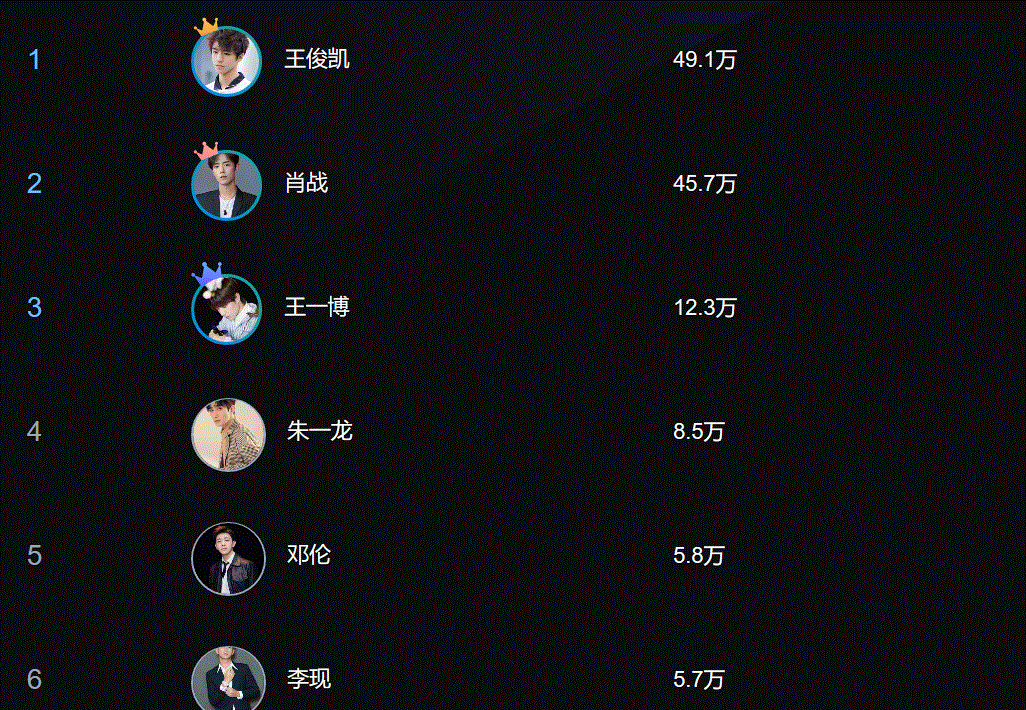Viewport: 1026px width, 710px height.
Task: Tap the 李现 list row
Action: [x=308, y=680]
